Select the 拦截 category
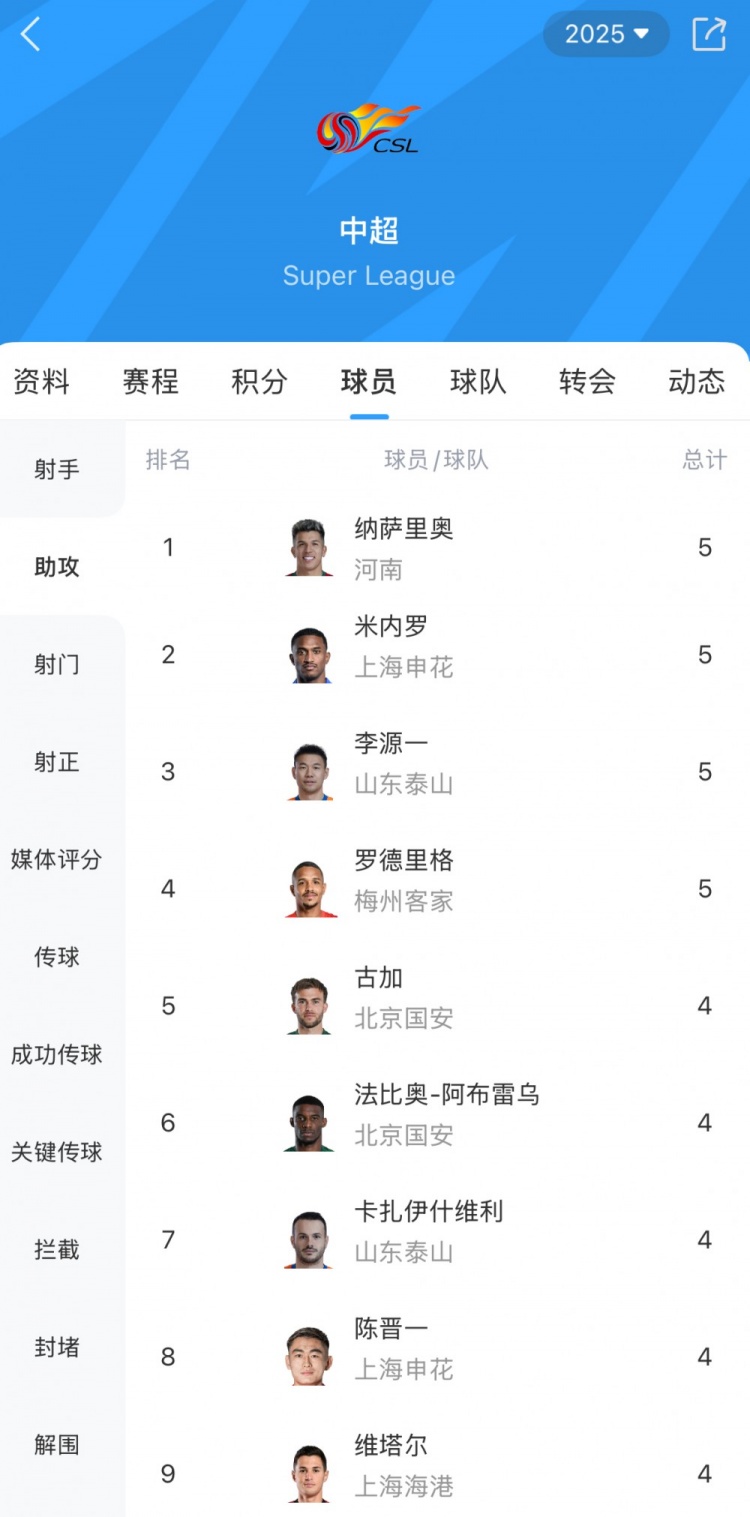 point(57,1249)
